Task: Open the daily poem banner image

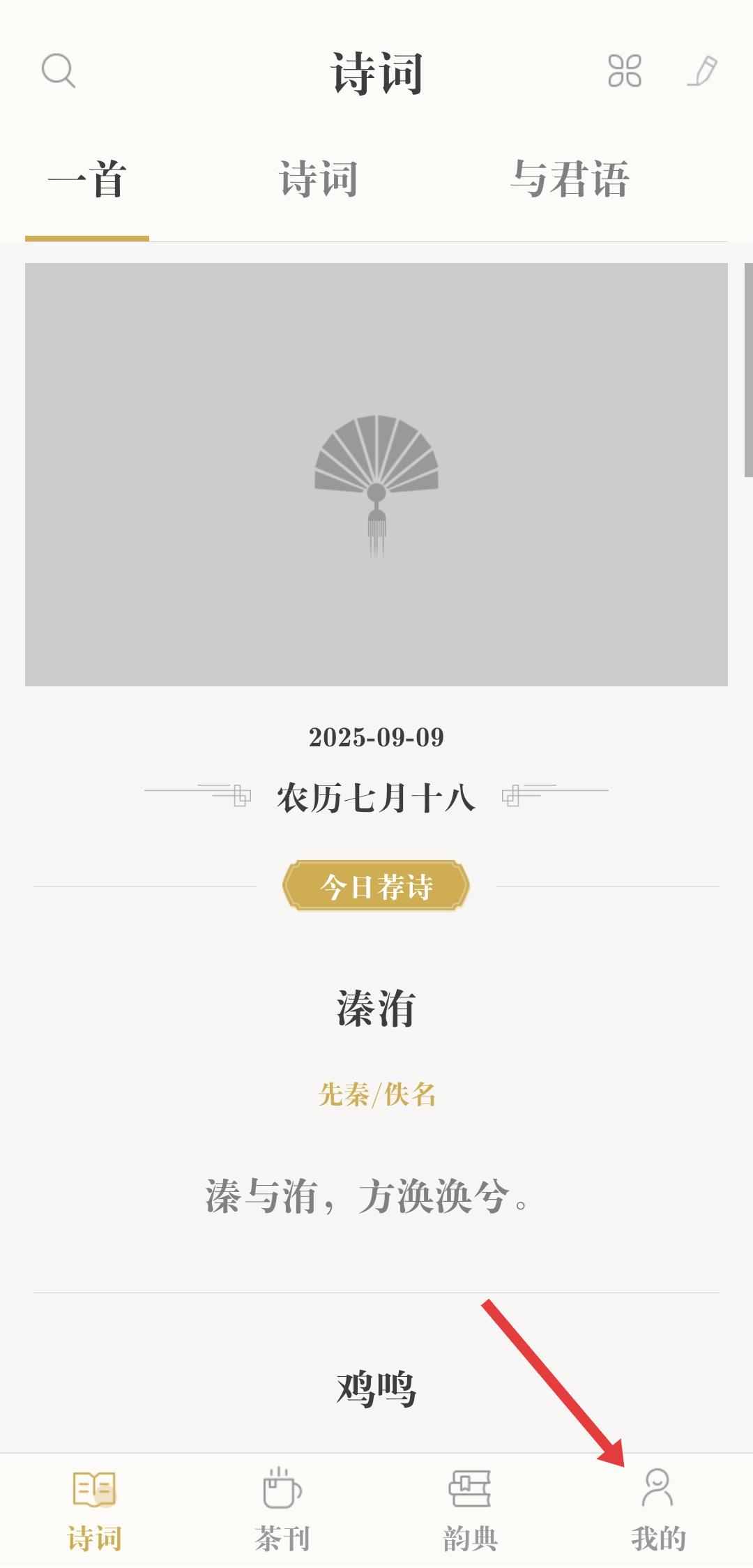Action: (376, 474)
